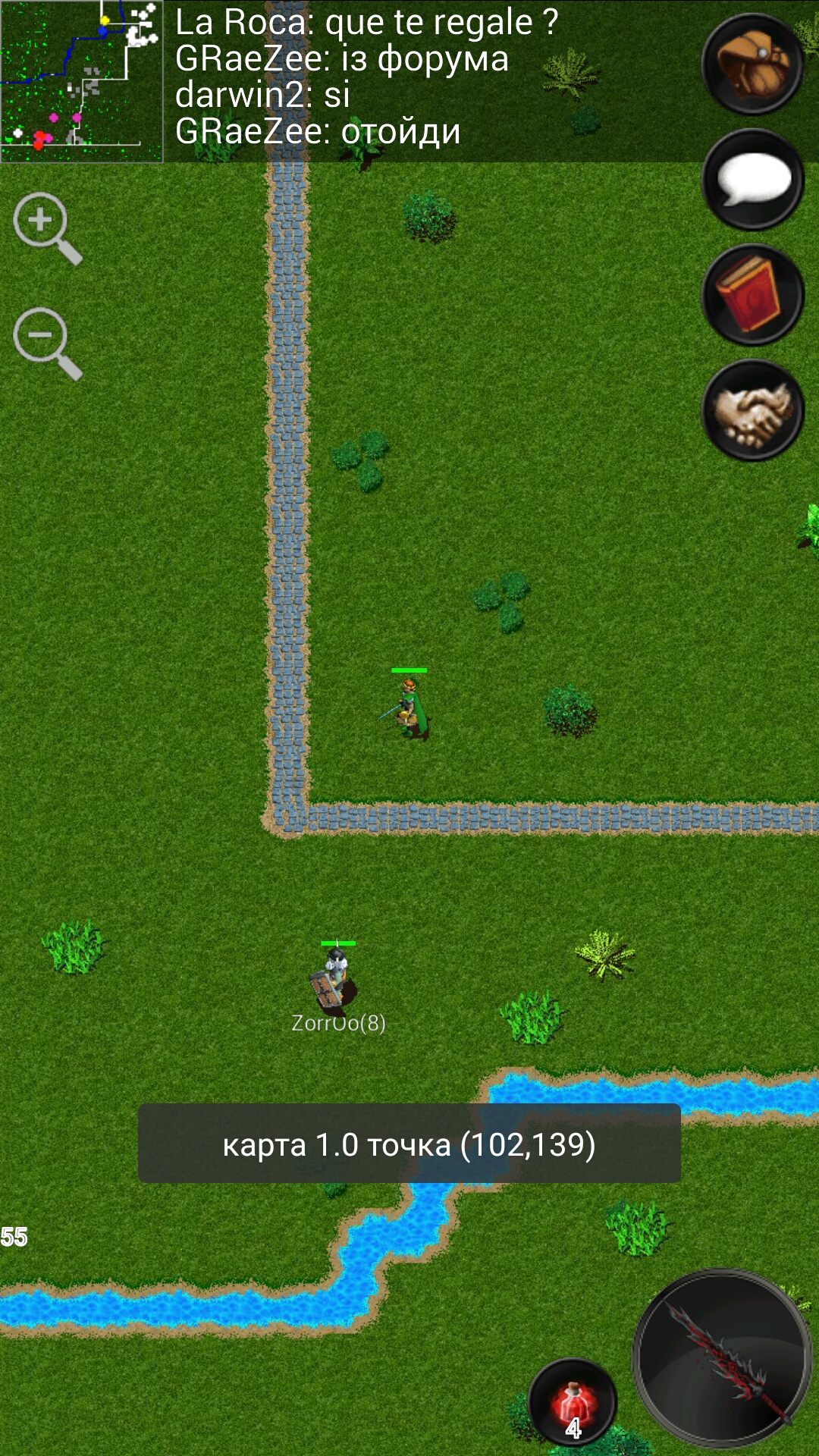Zoom out with the minus magnifier

point(45,343)
